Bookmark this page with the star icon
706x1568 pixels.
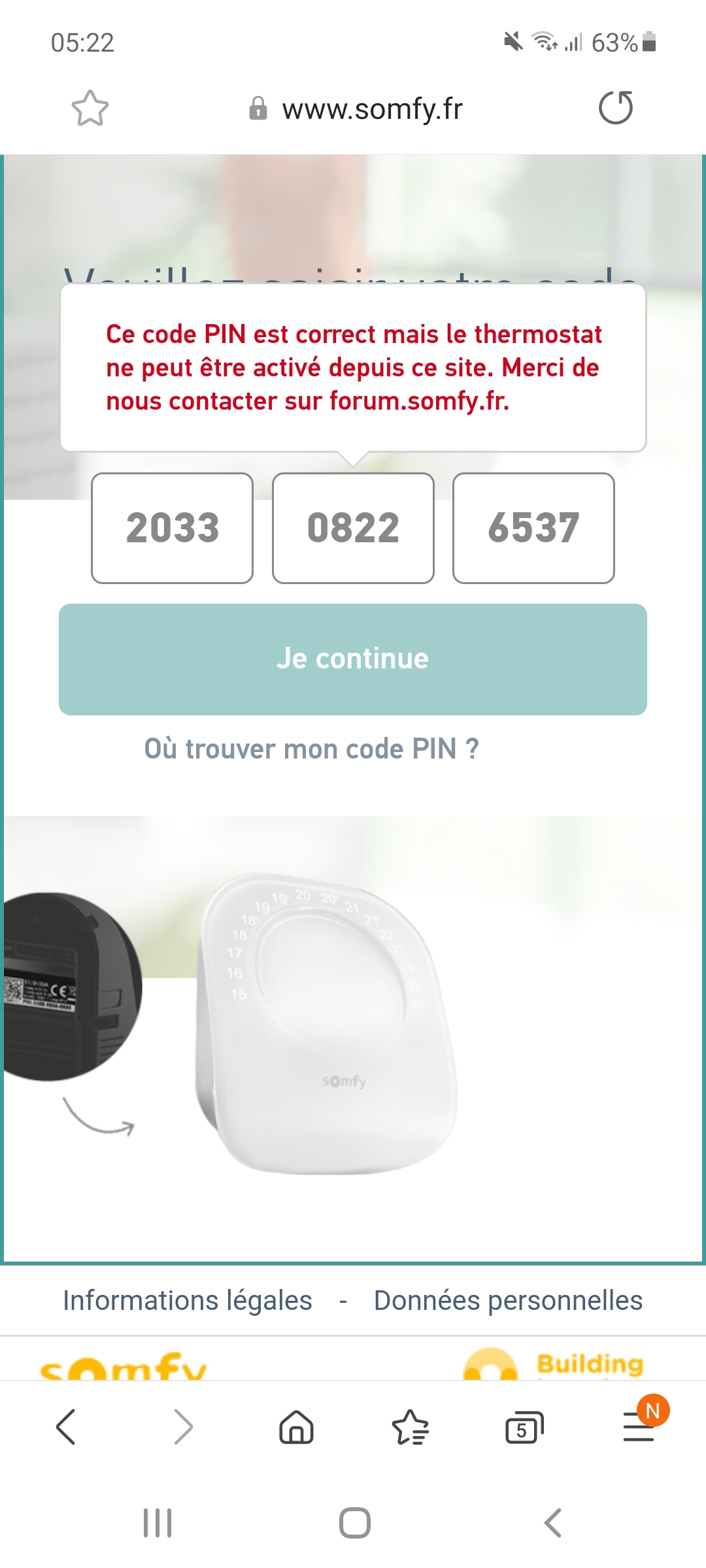pos(90,108)
